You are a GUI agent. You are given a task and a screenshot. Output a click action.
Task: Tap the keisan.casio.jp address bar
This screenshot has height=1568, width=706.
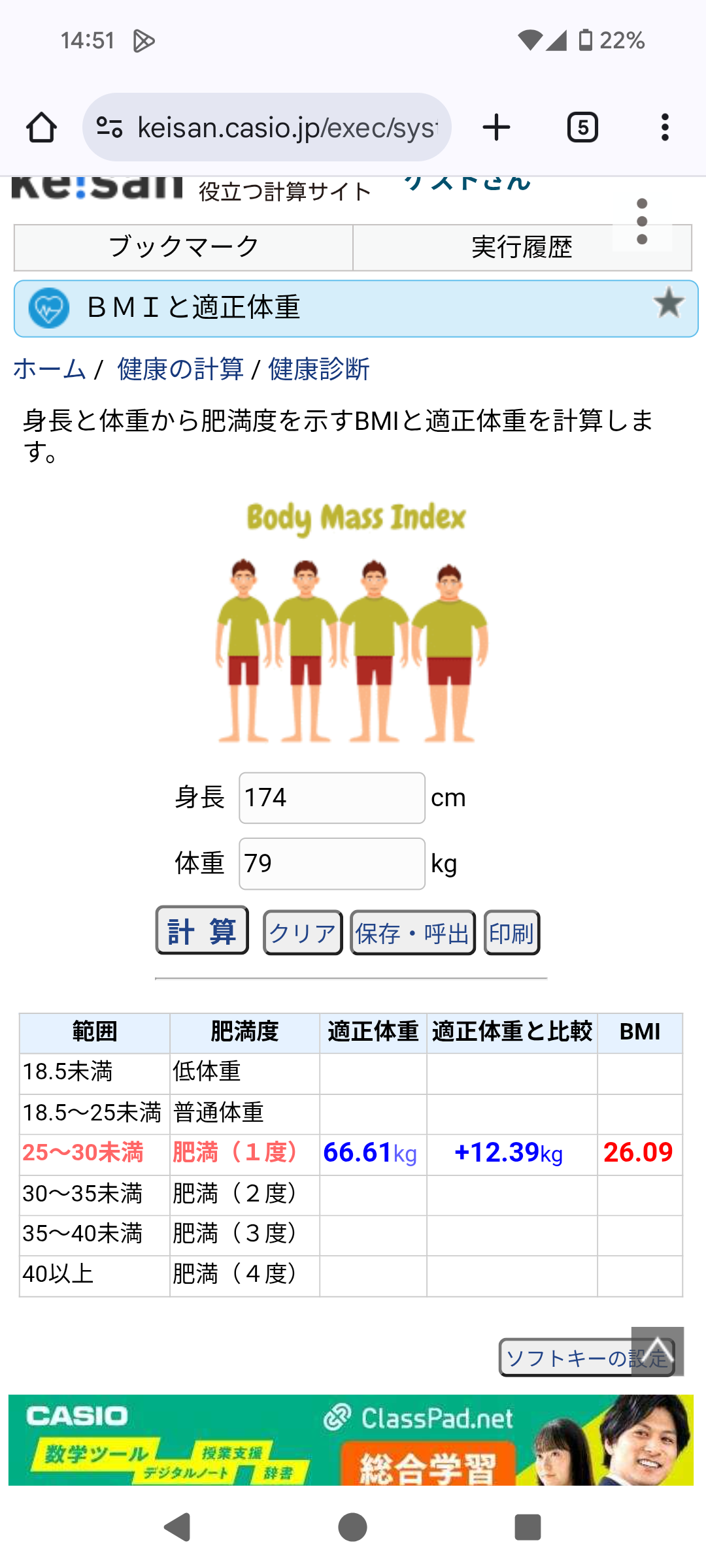pyautogui.click(x=267, y=127)
